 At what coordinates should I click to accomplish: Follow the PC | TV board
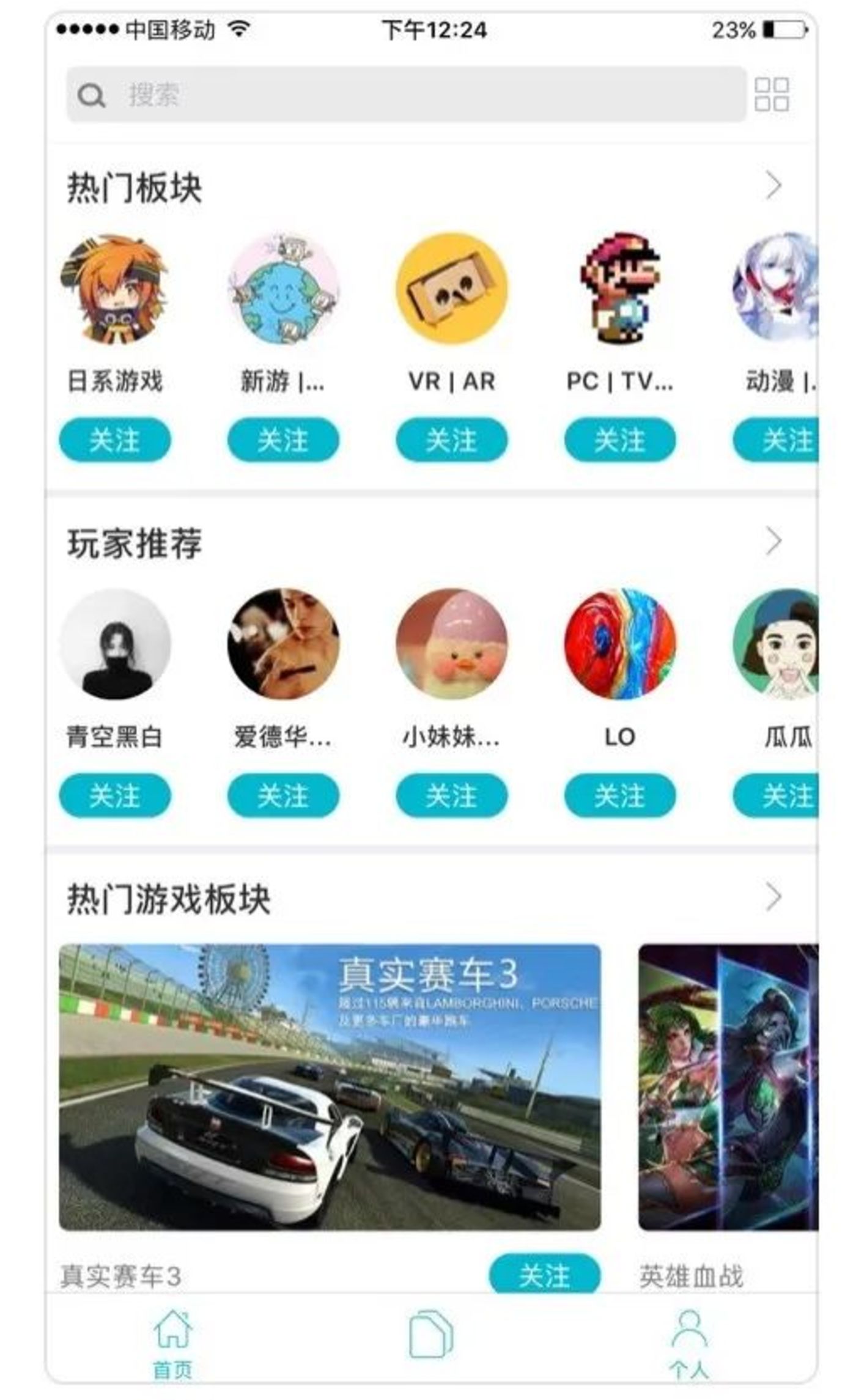[620, 440]
